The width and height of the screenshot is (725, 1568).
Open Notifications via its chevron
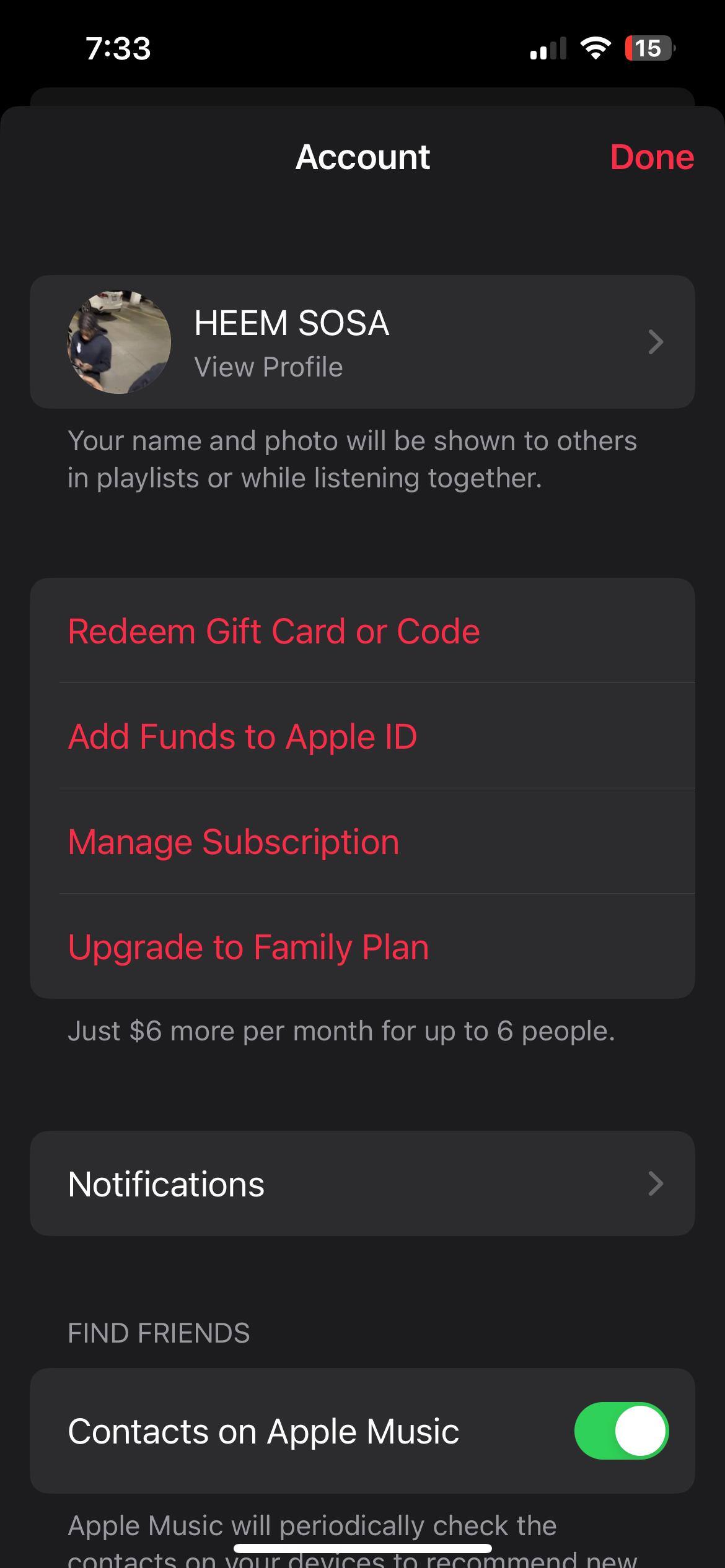pyautogui.click(x=656, y=1183)
